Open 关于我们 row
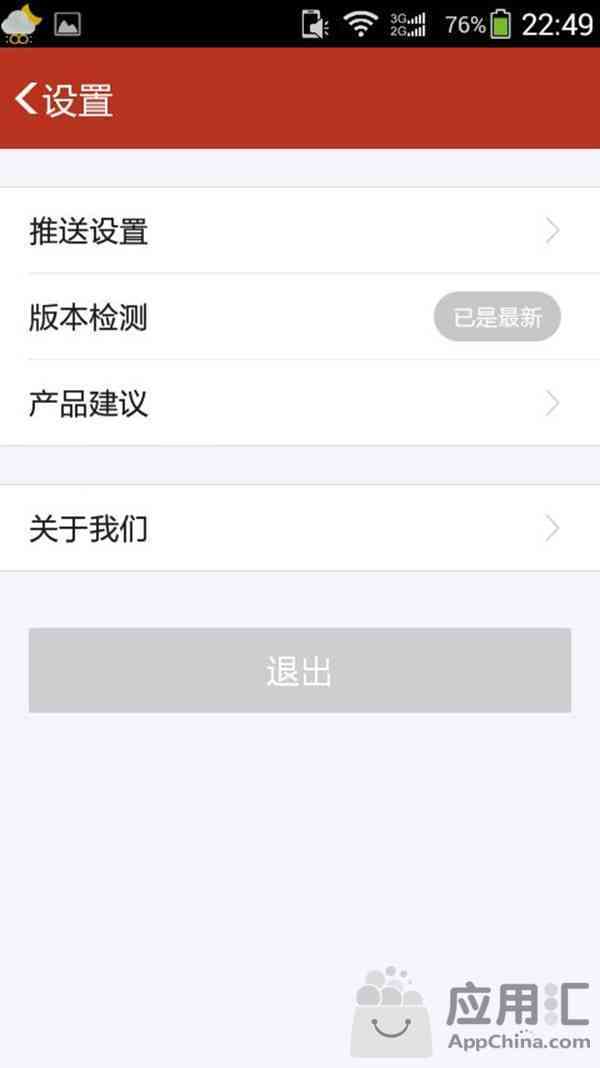 coord(300,529)
